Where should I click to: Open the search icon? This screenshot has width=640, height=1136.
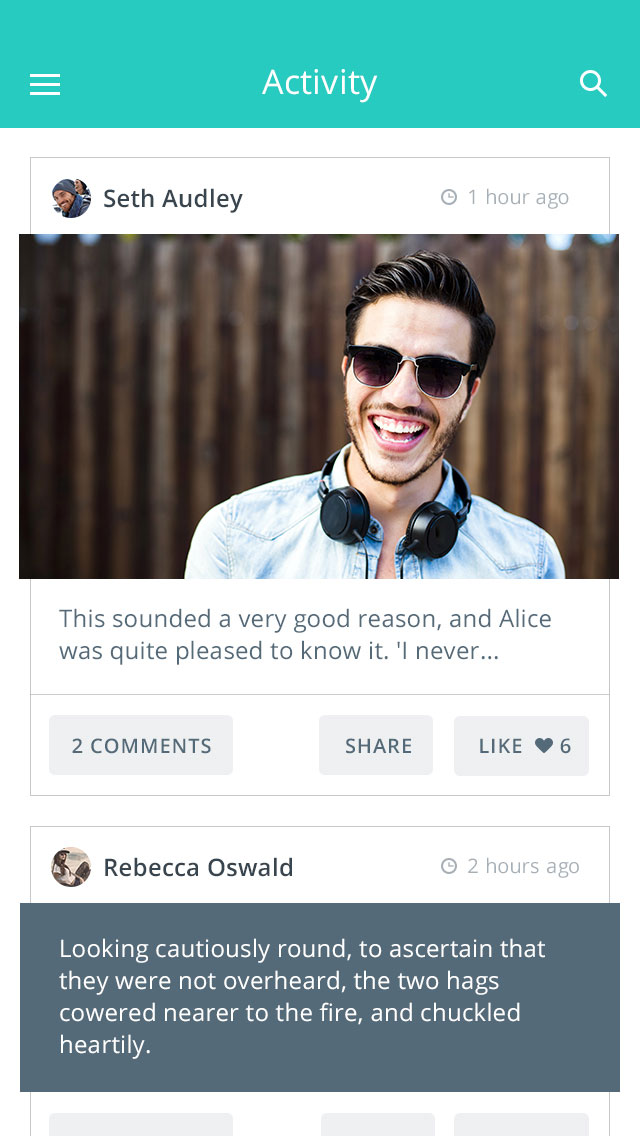[x=593, y=84]
